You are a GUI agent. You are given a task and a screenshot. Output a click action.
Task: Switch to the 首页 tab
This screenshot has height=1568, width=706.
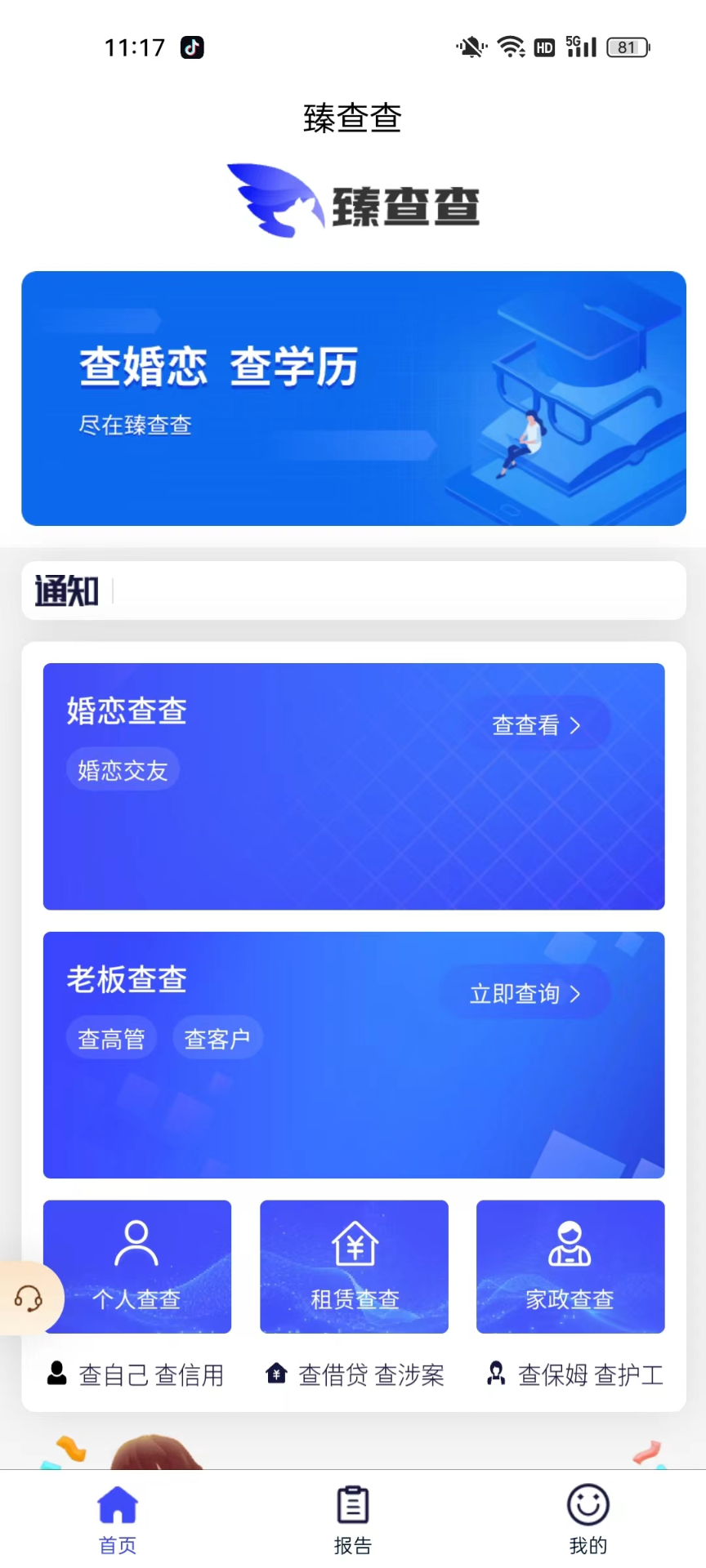pos(117,1521)
